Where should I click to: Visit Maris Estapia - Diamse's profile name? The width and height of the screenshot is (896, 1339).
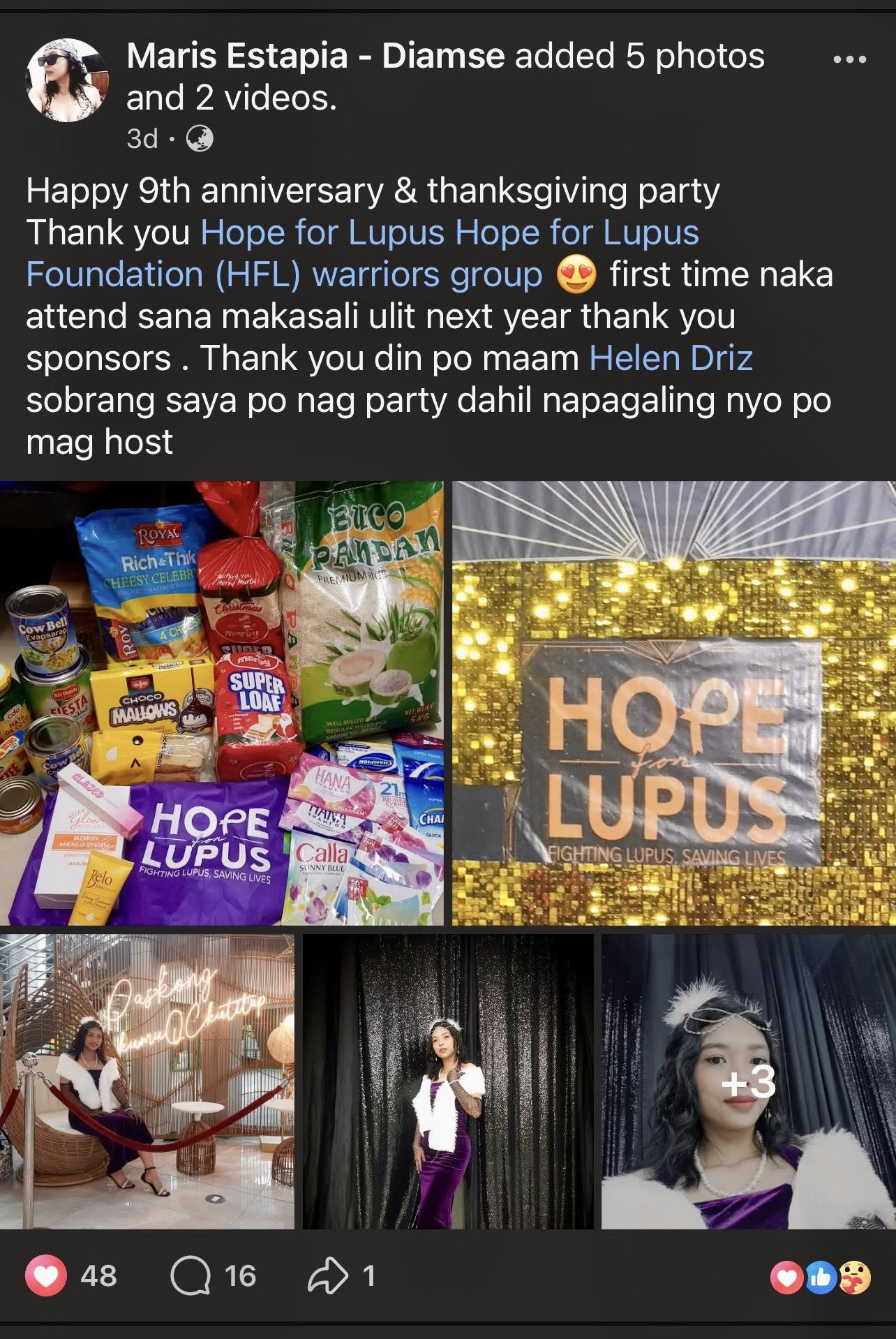point(315,56)
